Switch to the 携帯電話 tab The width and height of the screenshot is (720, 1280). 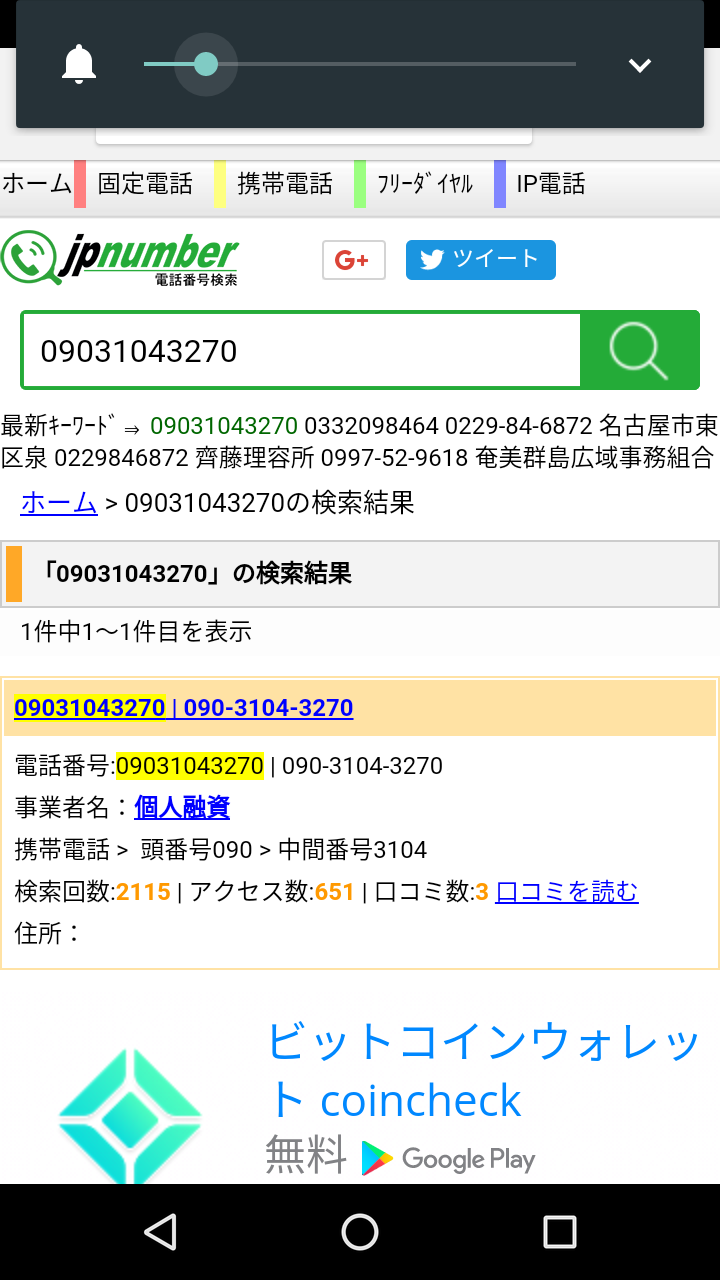click(285, 184)
